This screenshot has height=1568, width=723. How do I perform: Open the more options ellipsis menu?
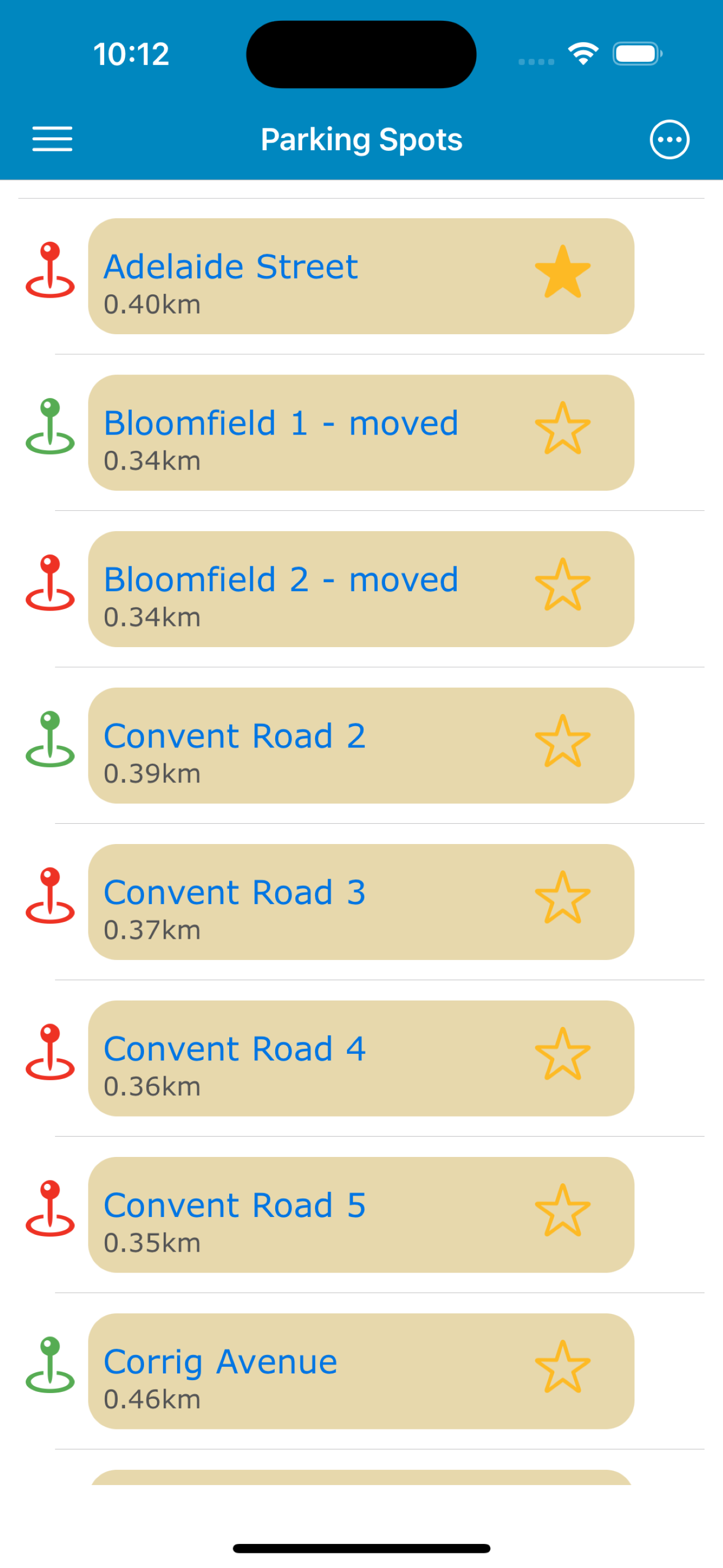(x=669, y=140)
